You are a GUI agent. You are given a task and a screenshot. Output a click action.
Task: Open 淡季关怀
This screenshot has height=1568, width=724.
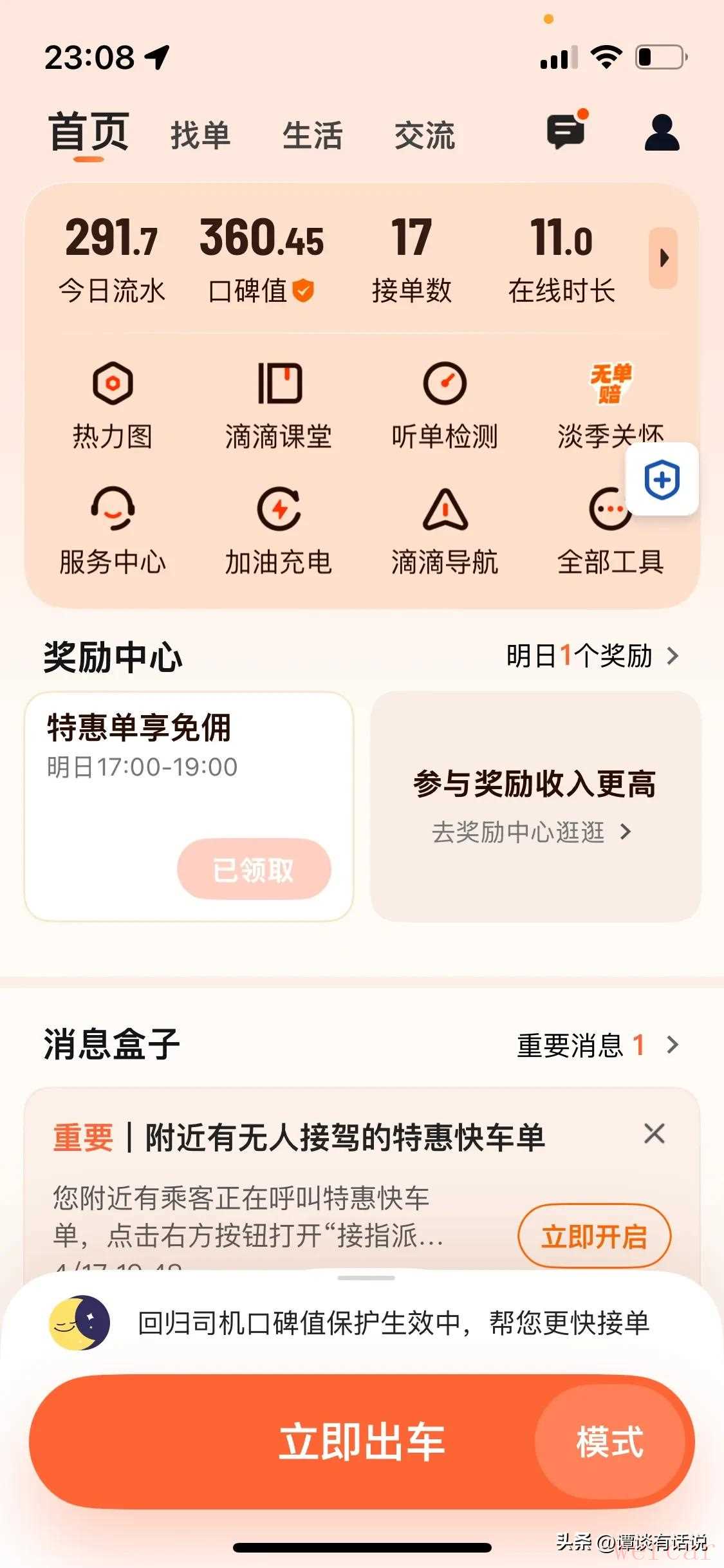point(609,402)
